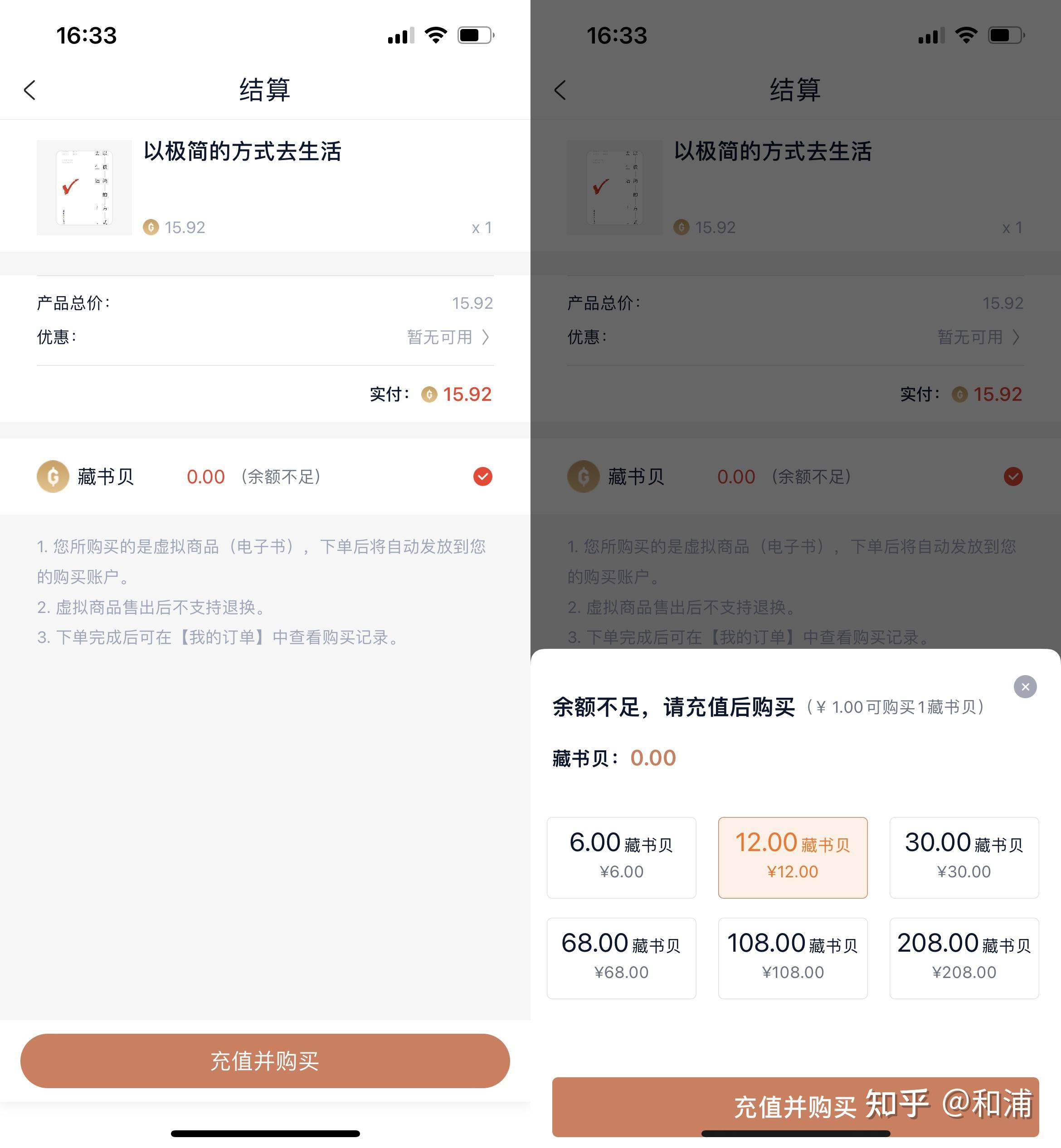Image resolution: width=1061 pixels, height=1148 pixels.
Task: Select the 68.00 藏书贝 recharge amount
Action: click(621, 958)
